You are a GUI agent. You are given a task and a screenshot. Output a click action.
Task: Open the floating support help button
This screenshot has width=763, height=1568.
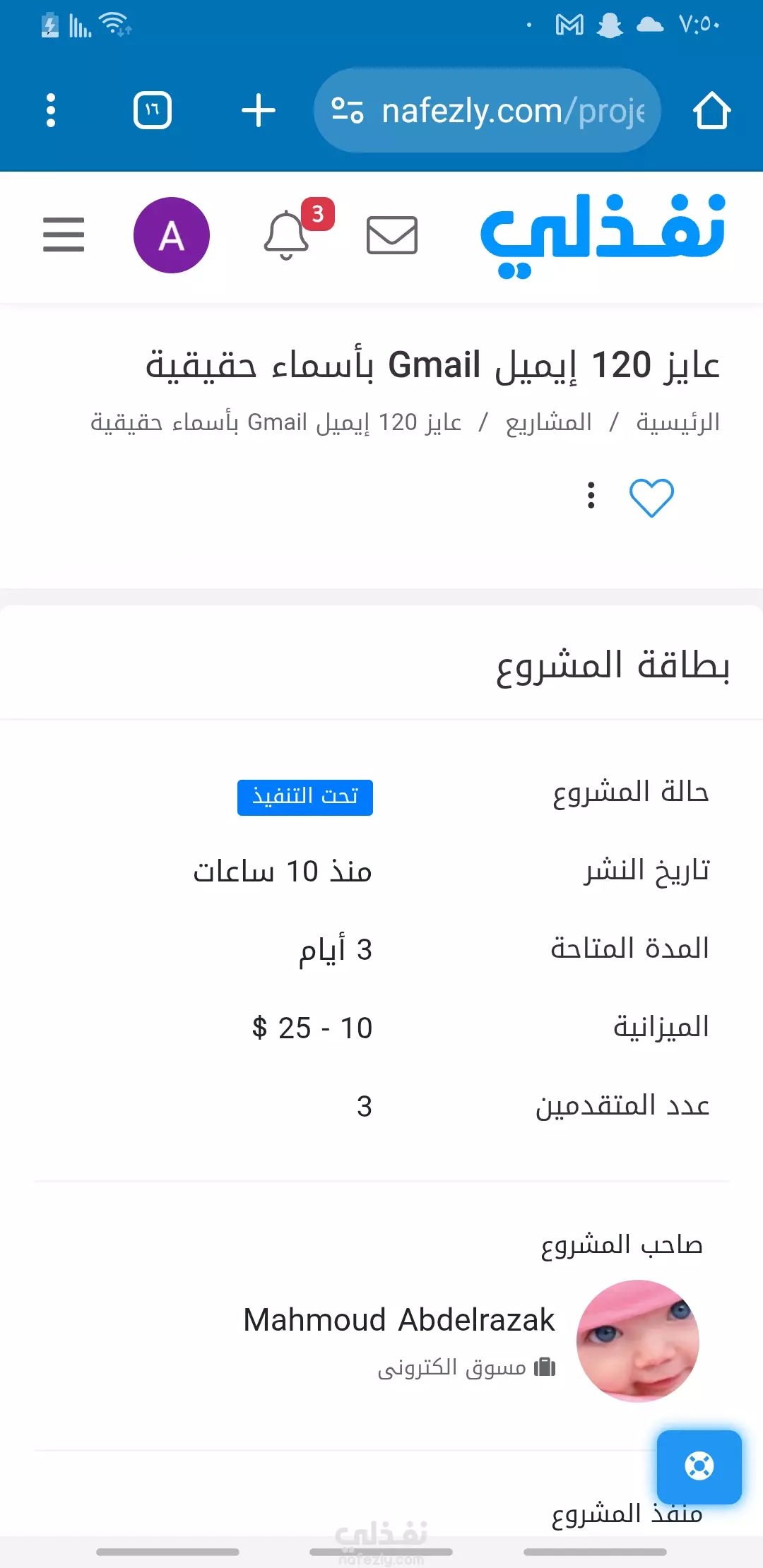tap(699, 1466)
